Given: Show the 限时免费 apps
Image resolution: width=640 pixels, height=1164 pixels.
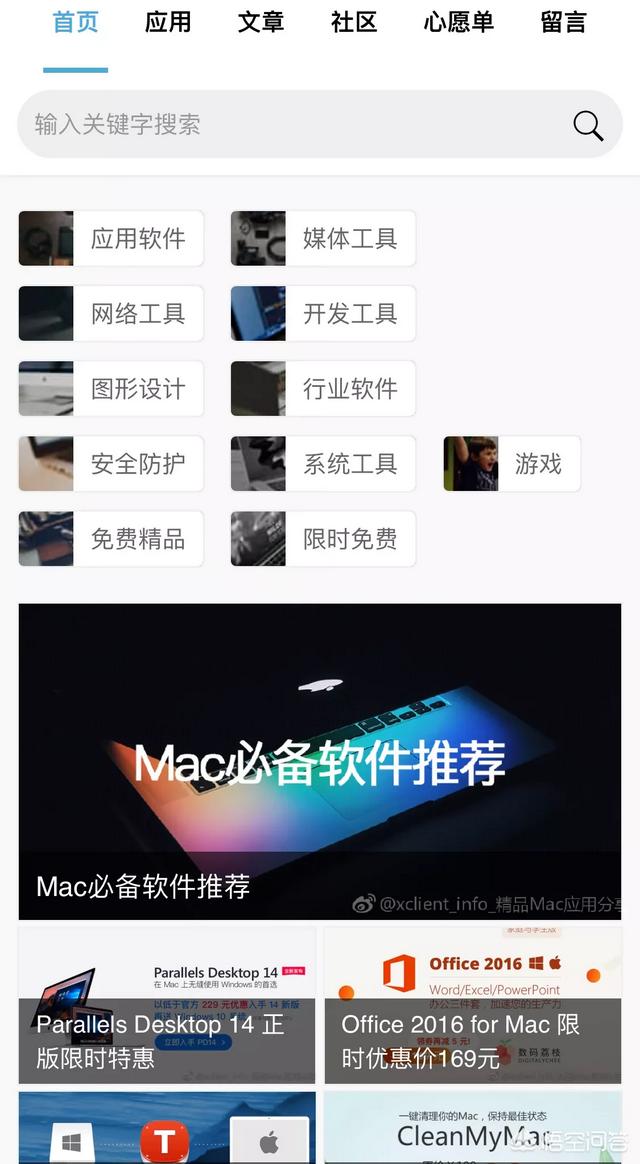Looking at the screenshot, I should tap(323, 538).
